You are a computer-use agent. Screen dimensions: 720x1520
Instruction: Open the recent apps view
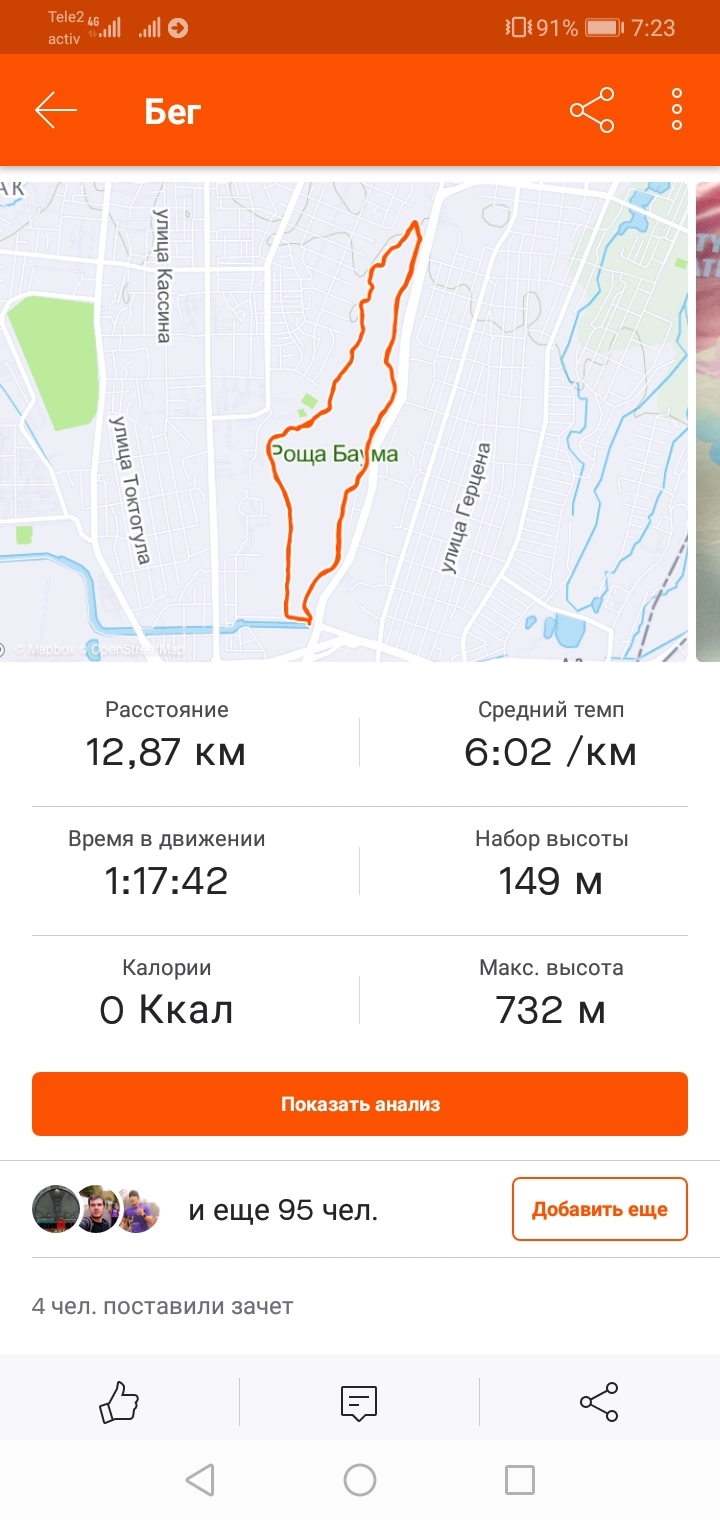pos(519,1480)
